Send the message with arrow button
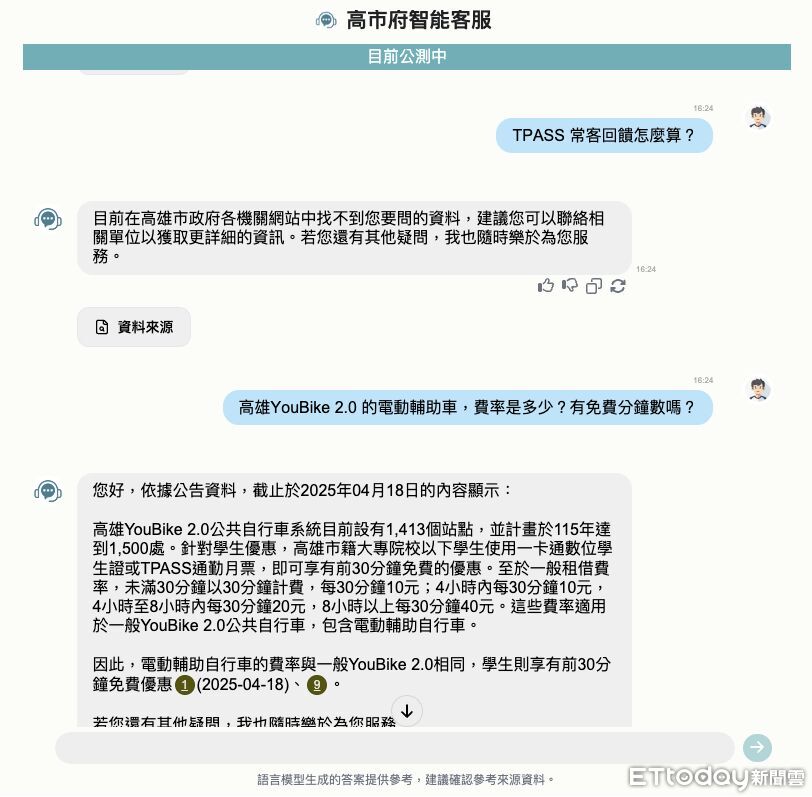This screenshot has width=812, height=797. 757,748
